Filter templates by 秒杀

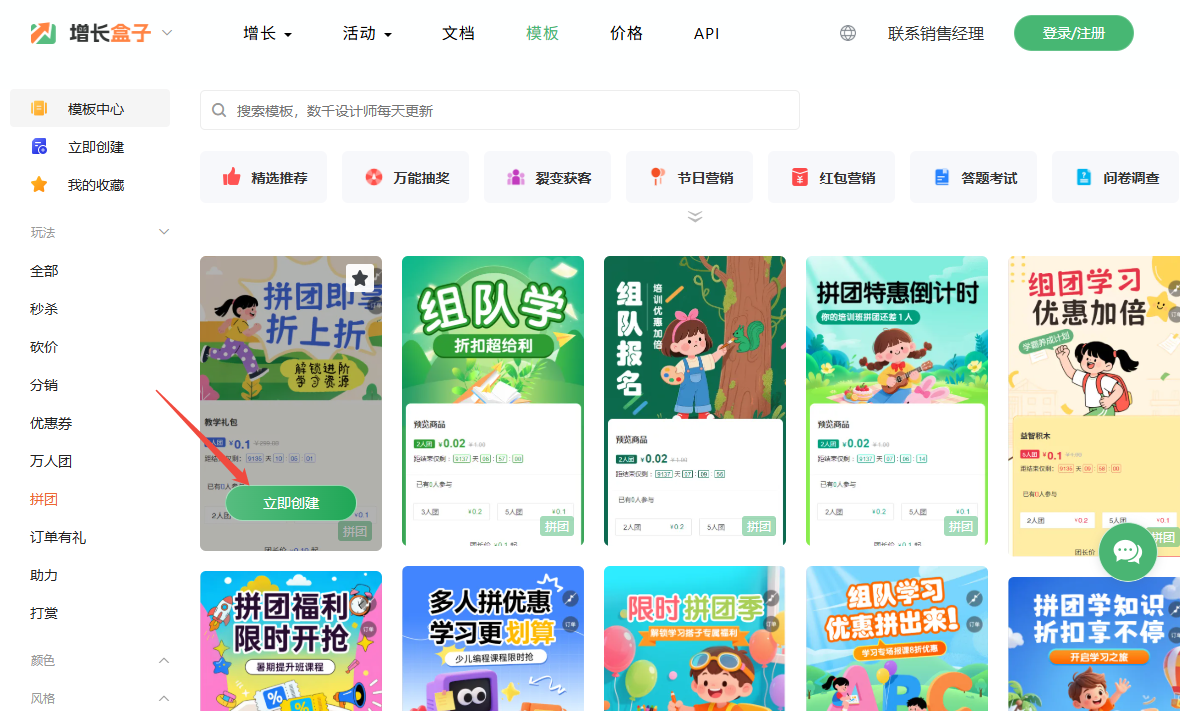[x=44, y=309]
